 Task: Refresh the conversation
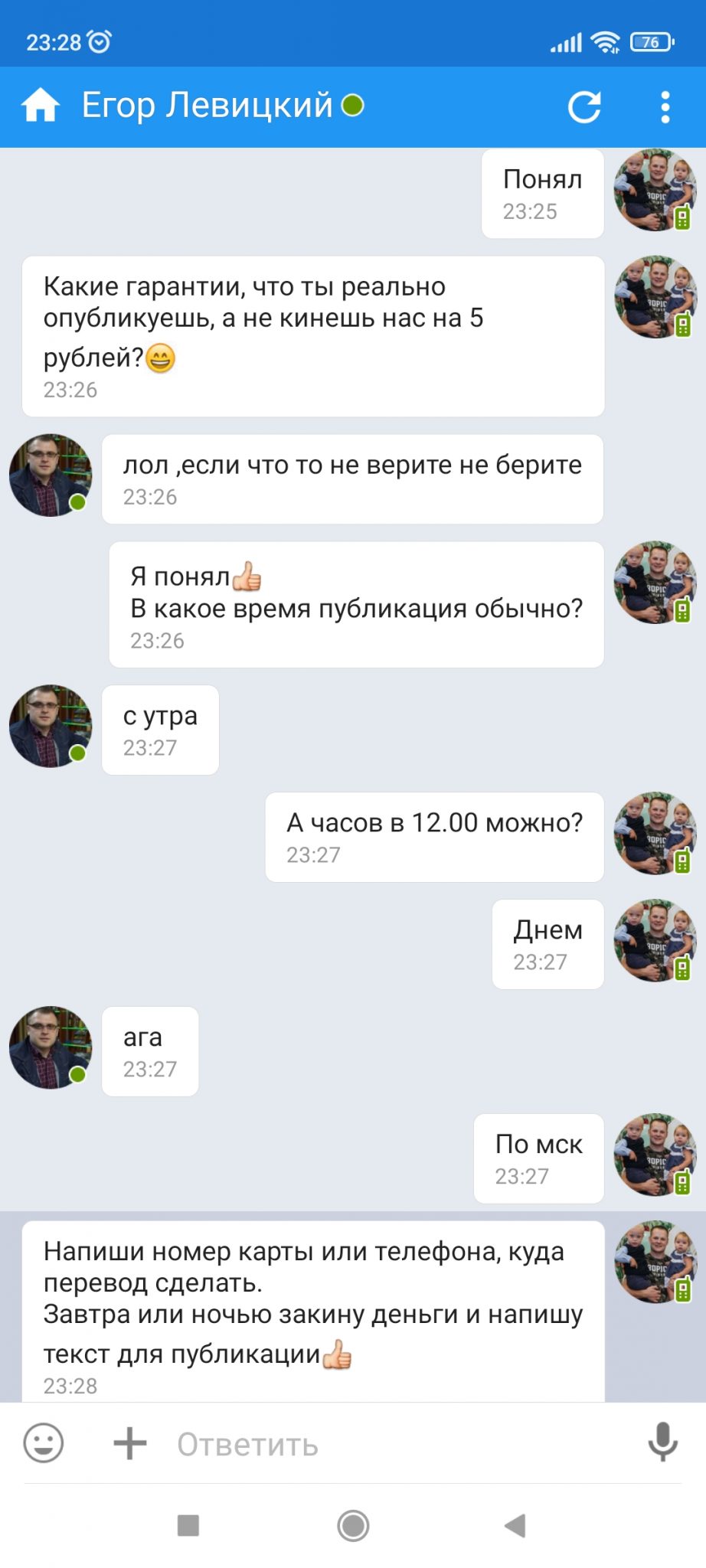coord(584,106)
